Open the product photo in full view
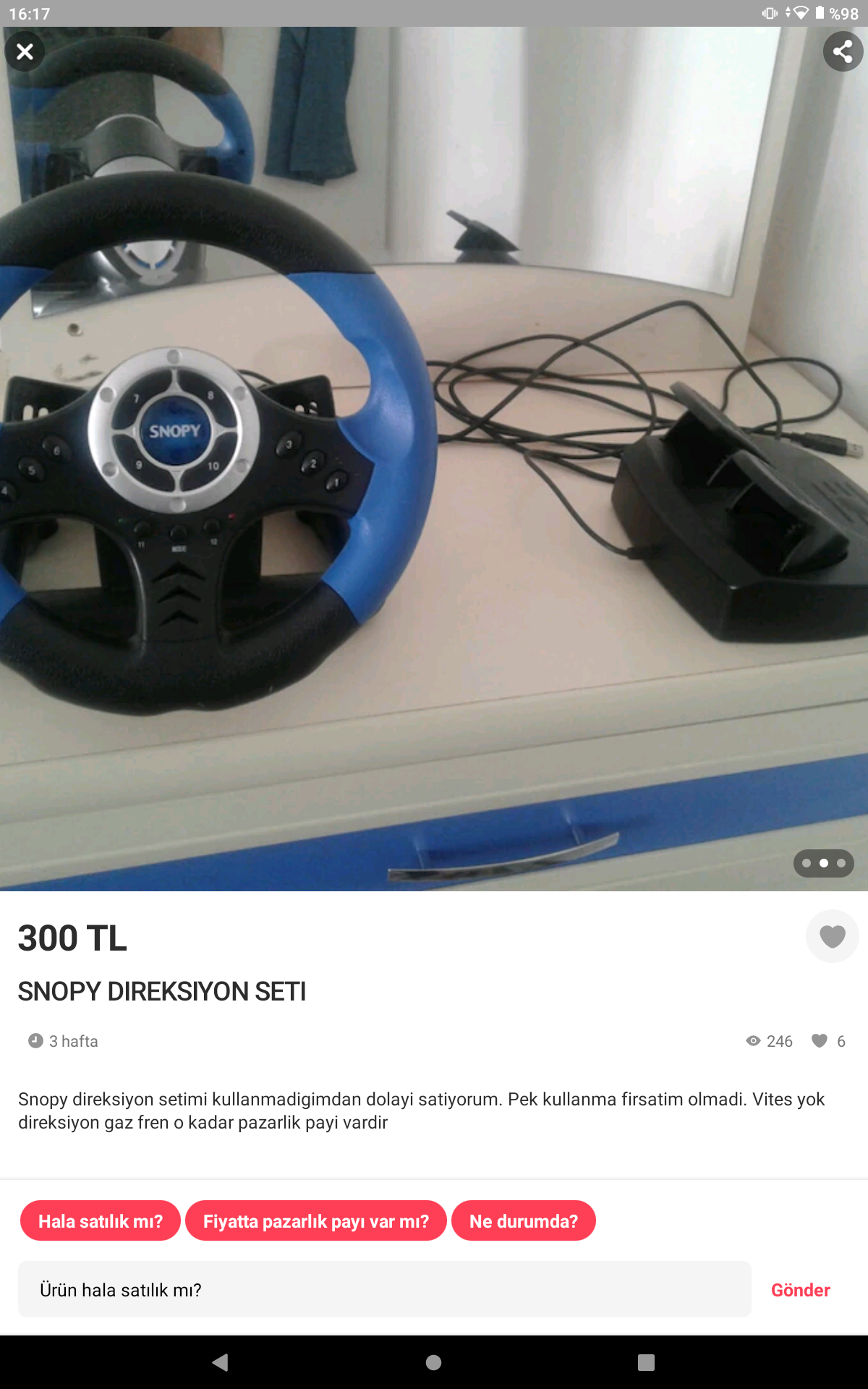 [x=434, y=463]
